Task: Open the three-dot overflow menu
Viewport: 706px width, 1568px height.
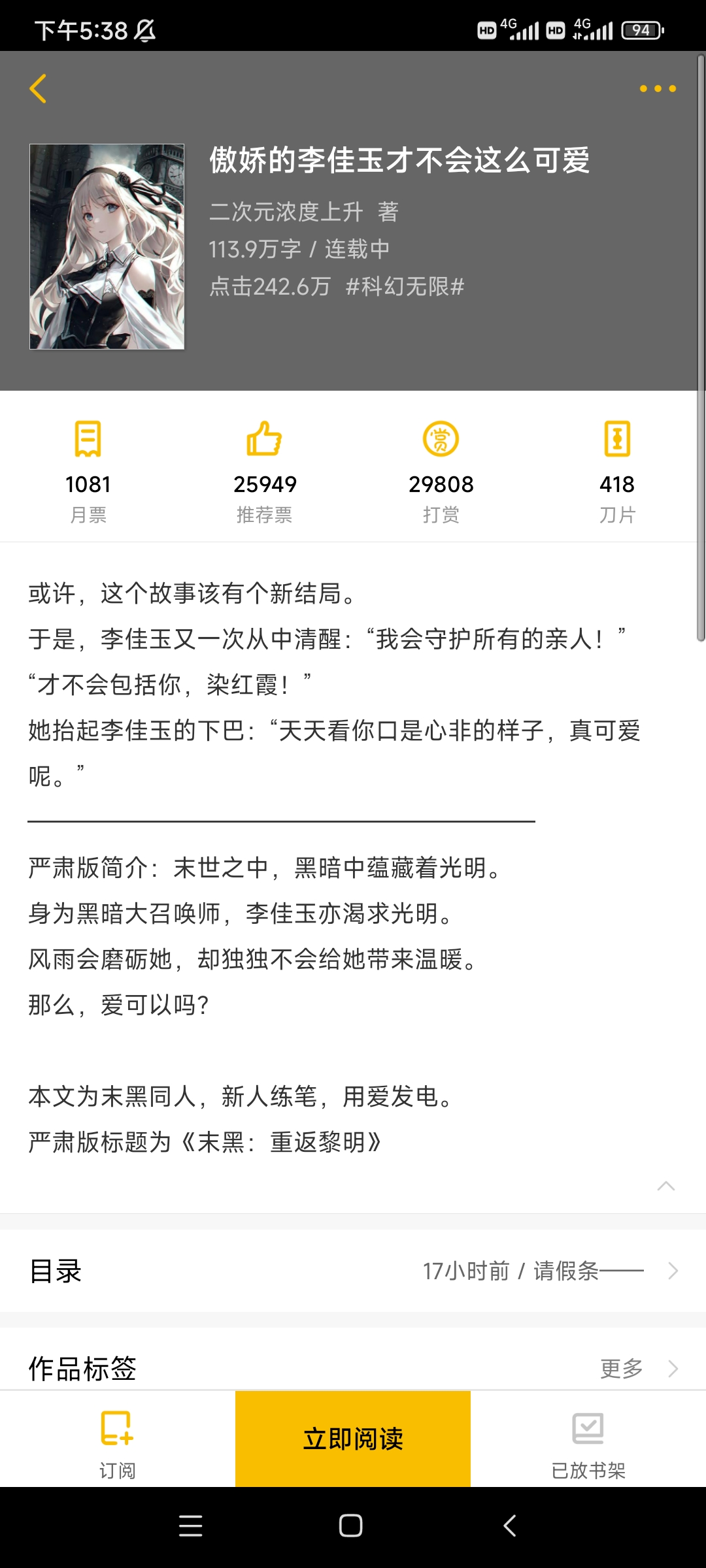Action: pos(657,89)
